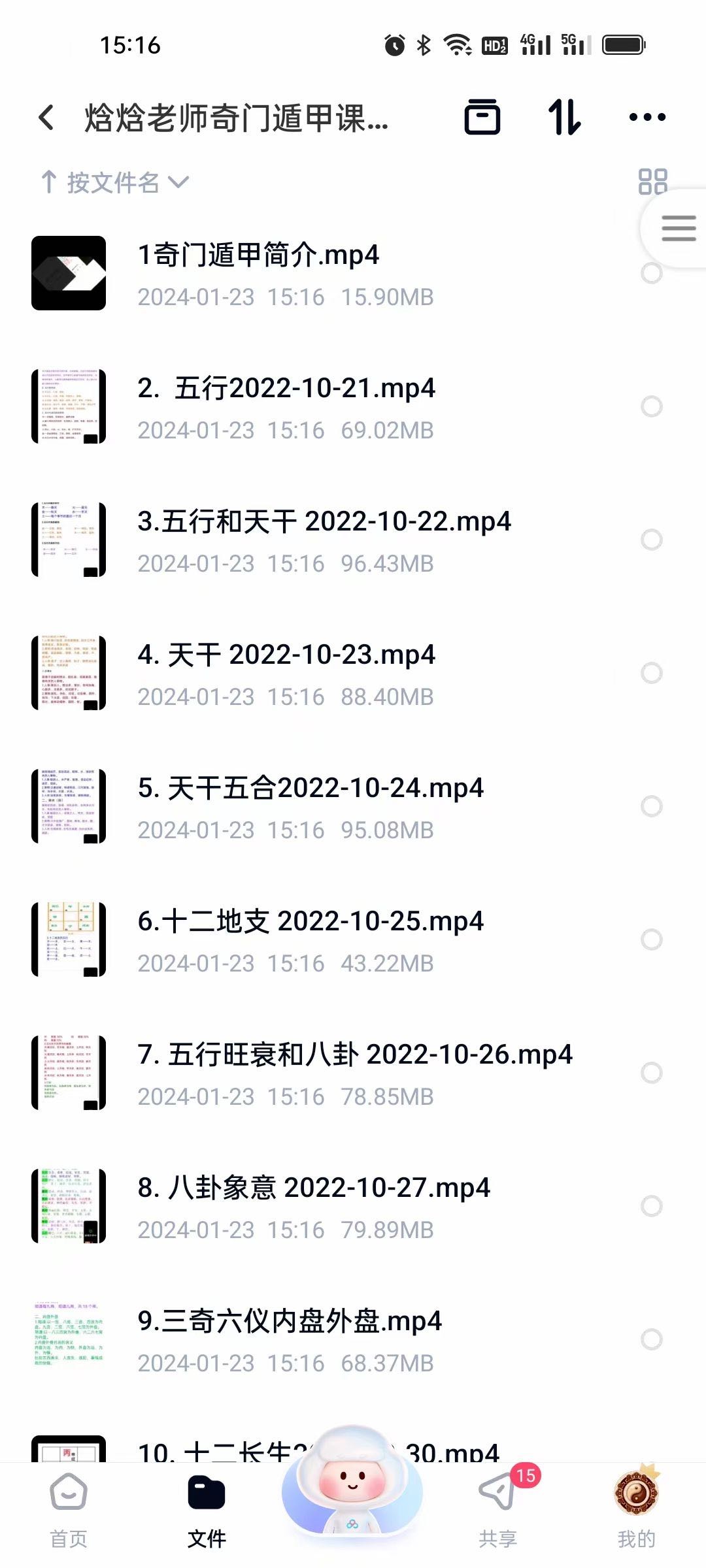The height and width of the screenshot is (1568, 706).
Task: Select the checkbox for 4. 天干 2022-10-23.mp4
Action: click(651, 673)
